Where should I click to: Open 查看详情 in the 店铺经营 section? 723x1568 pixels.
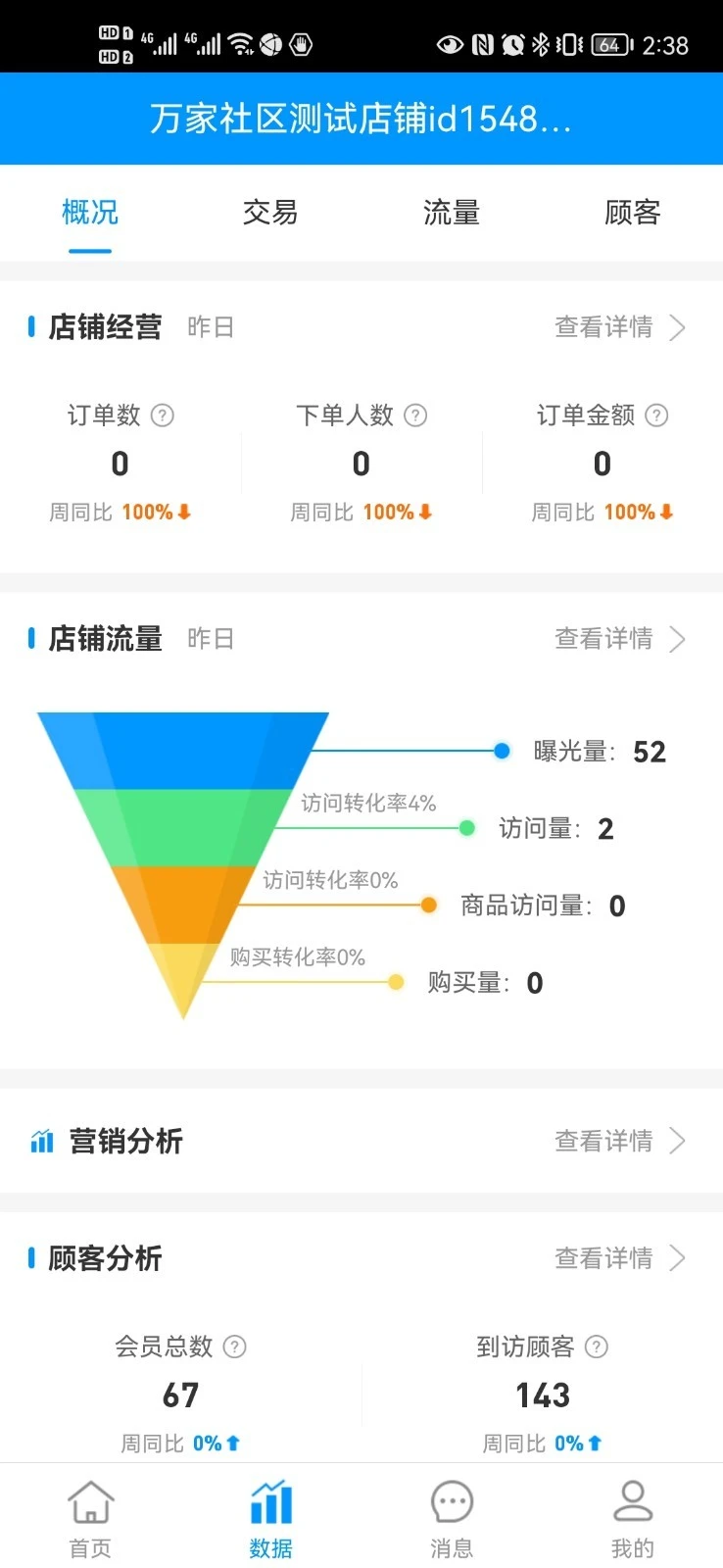[604, 327]
